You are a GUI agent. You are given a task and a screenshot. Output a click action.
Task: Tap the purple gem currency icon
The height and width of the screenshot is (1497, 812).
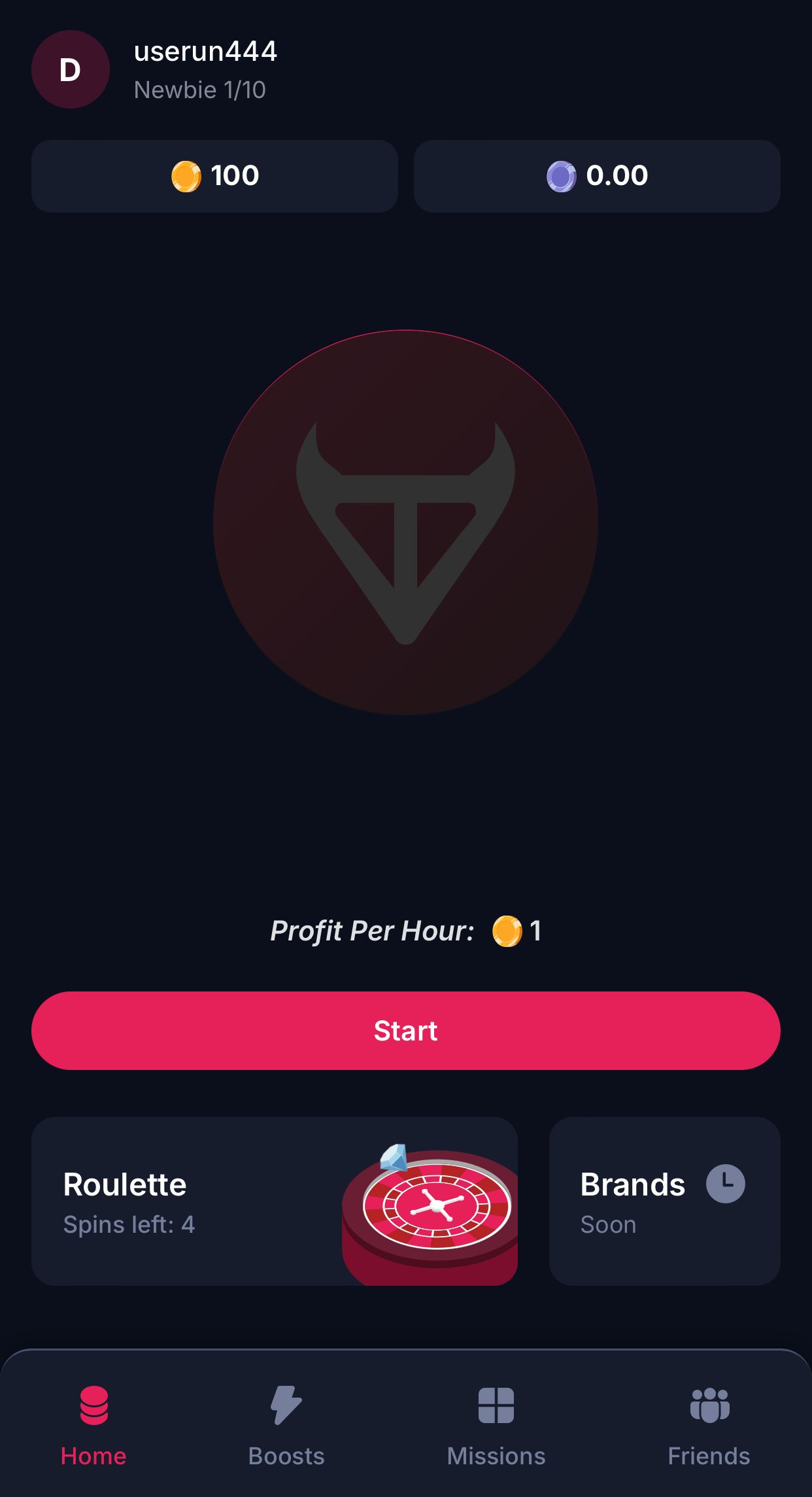click(x=562, y=175)
